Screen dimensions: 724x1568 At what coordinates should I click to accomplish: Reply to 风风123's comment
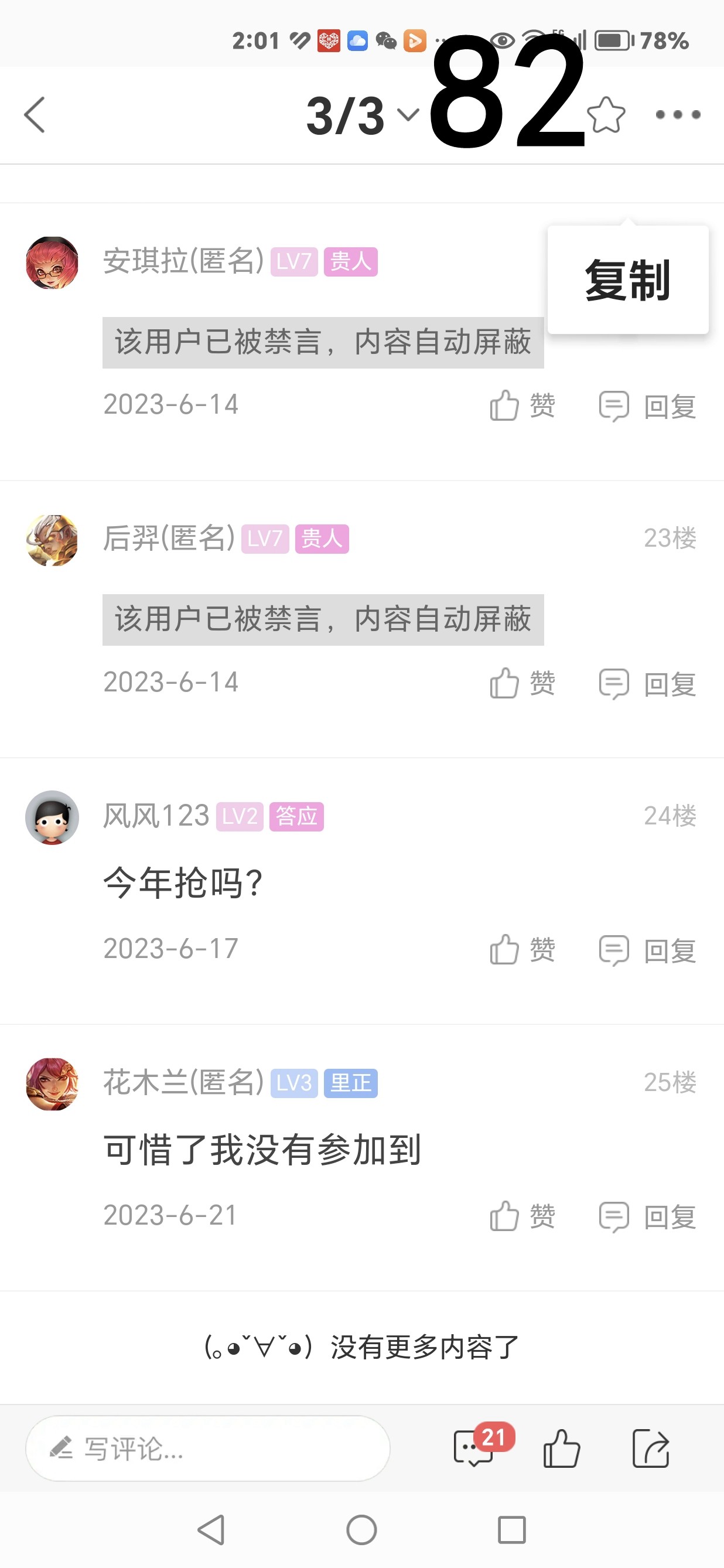(647, 950)
